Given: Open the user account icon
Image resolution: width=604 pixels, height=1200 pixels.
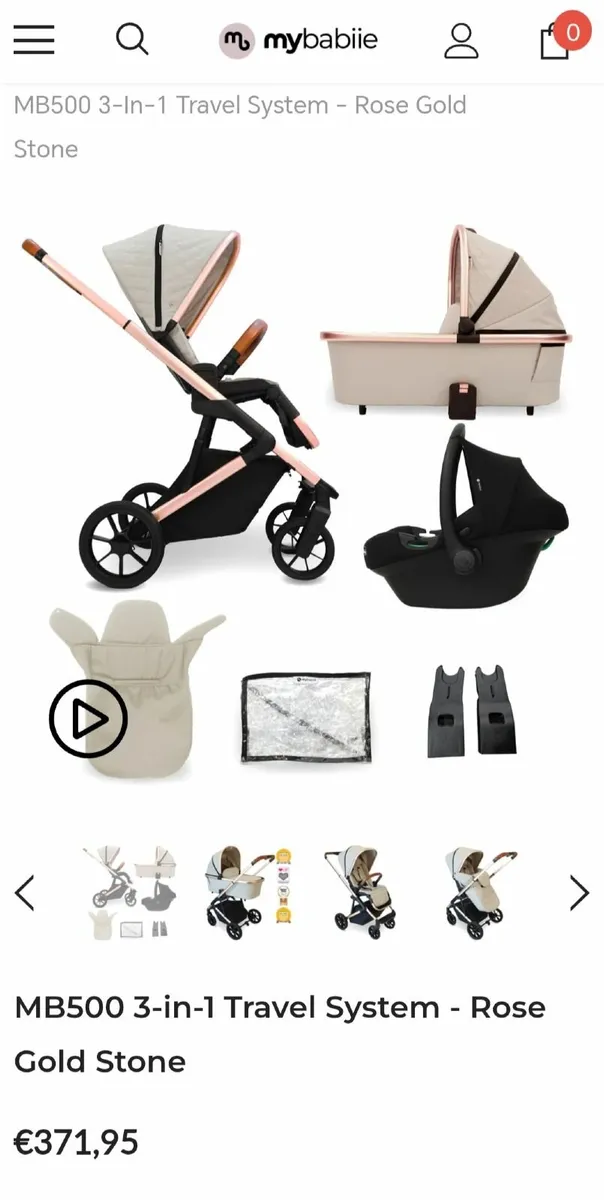Looking at the screenshot, I should [x=461, y=40].
